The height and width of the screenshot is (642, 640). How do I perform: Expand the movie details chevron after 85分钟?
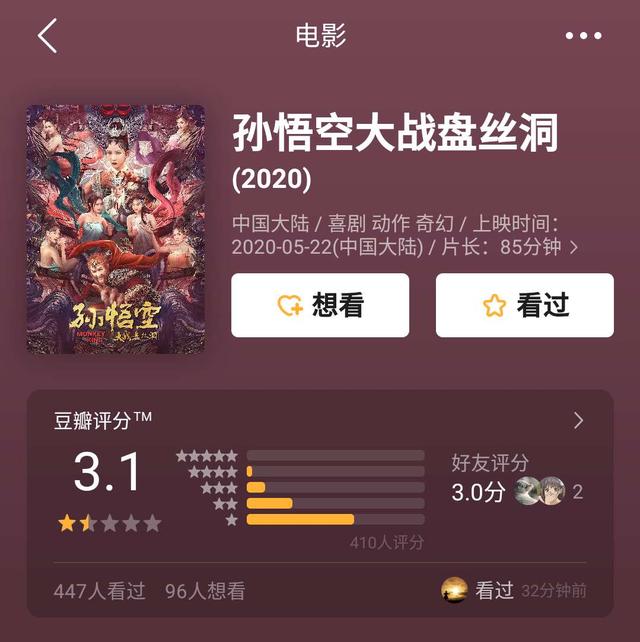pos(573,248)
